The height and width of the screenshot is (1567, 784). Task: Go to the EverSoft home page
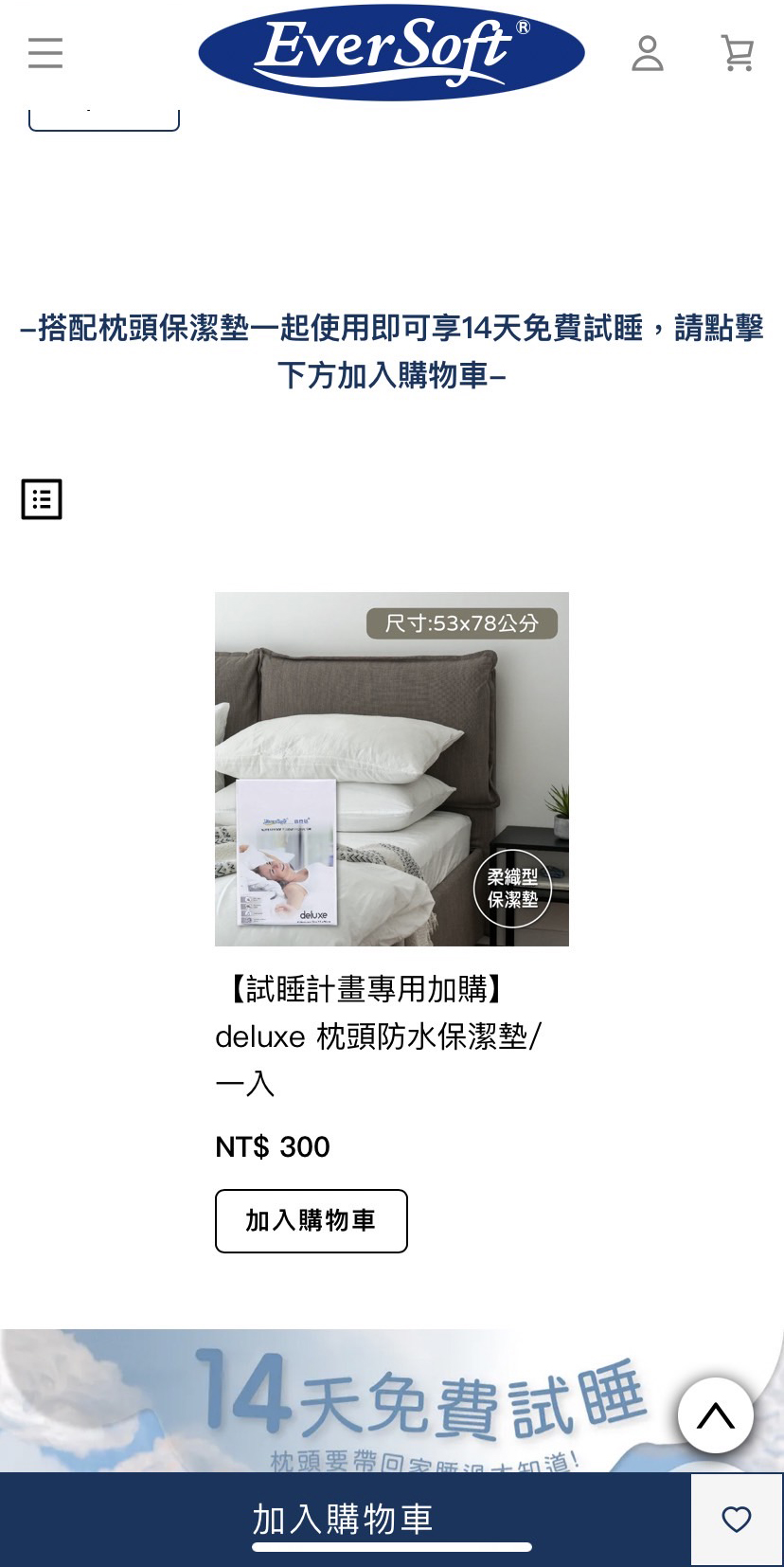pyautogui.click(x=391, y=51)
